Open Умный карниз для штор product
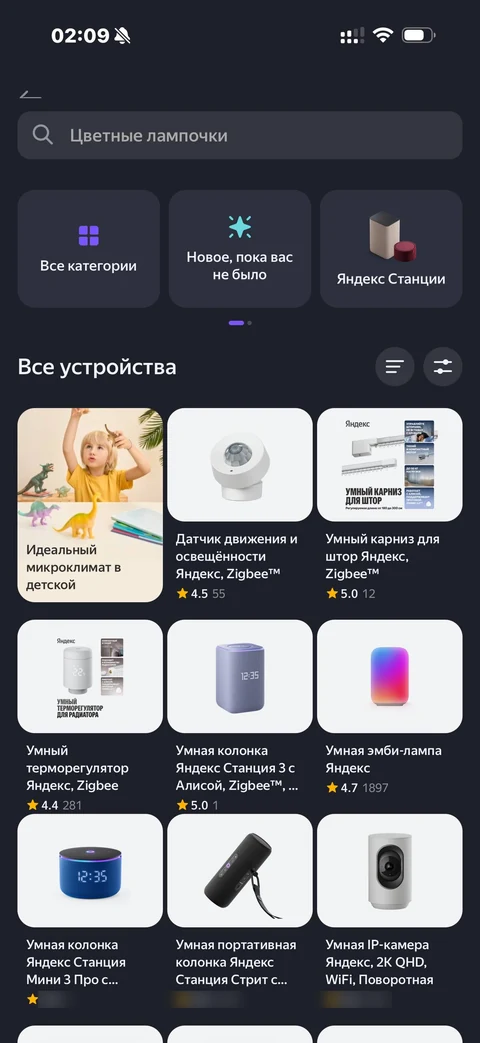 pos(390,504)
